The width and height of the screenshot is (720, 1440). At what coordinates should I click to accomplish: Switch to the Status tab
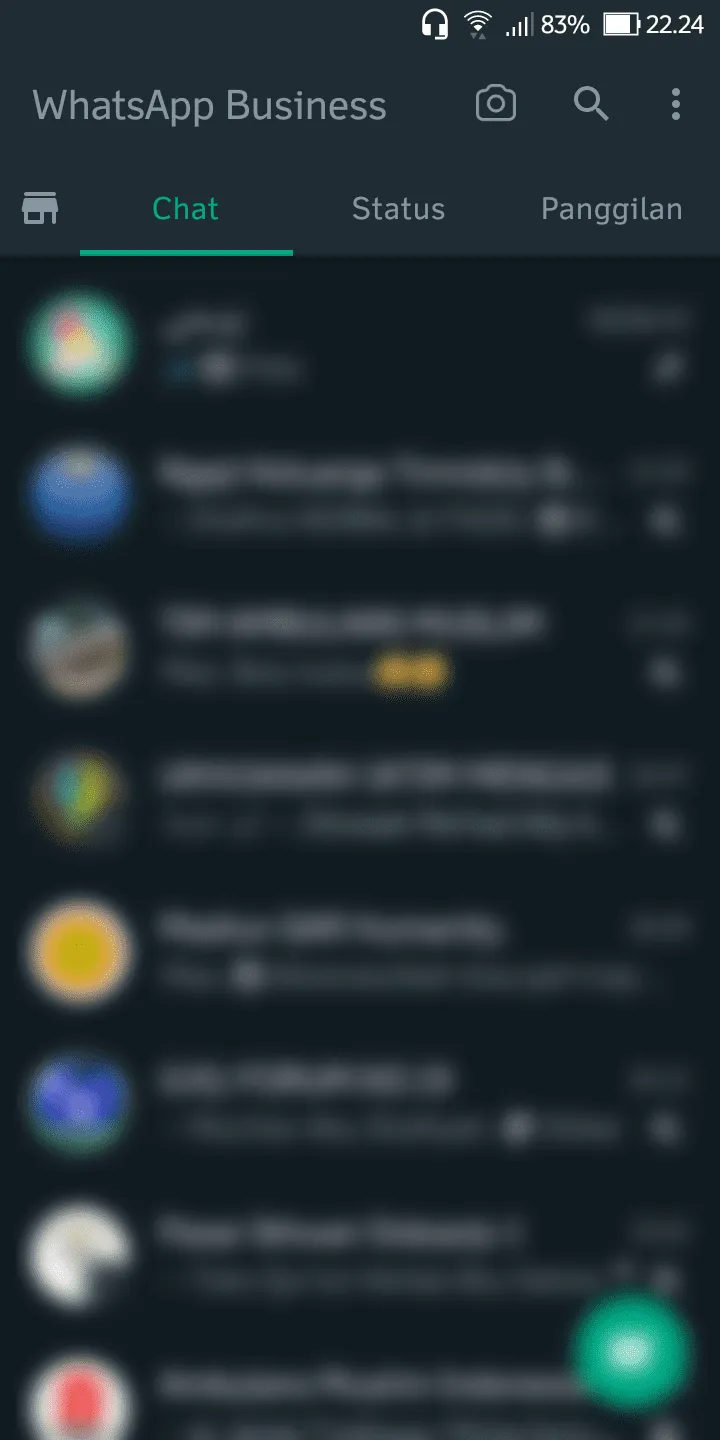point(398,209)
